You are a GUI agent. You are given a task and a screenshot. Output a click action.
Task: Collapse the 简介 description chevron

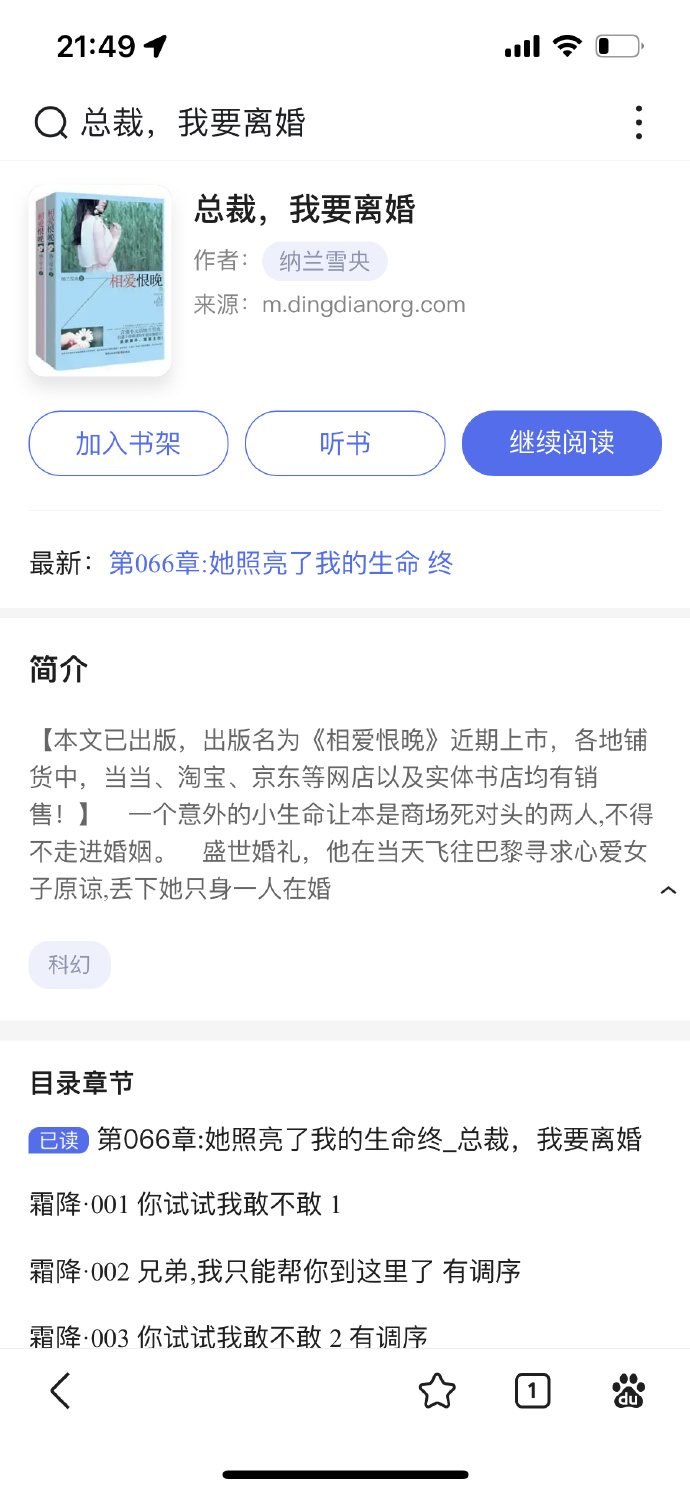click(x=668, y=890)
